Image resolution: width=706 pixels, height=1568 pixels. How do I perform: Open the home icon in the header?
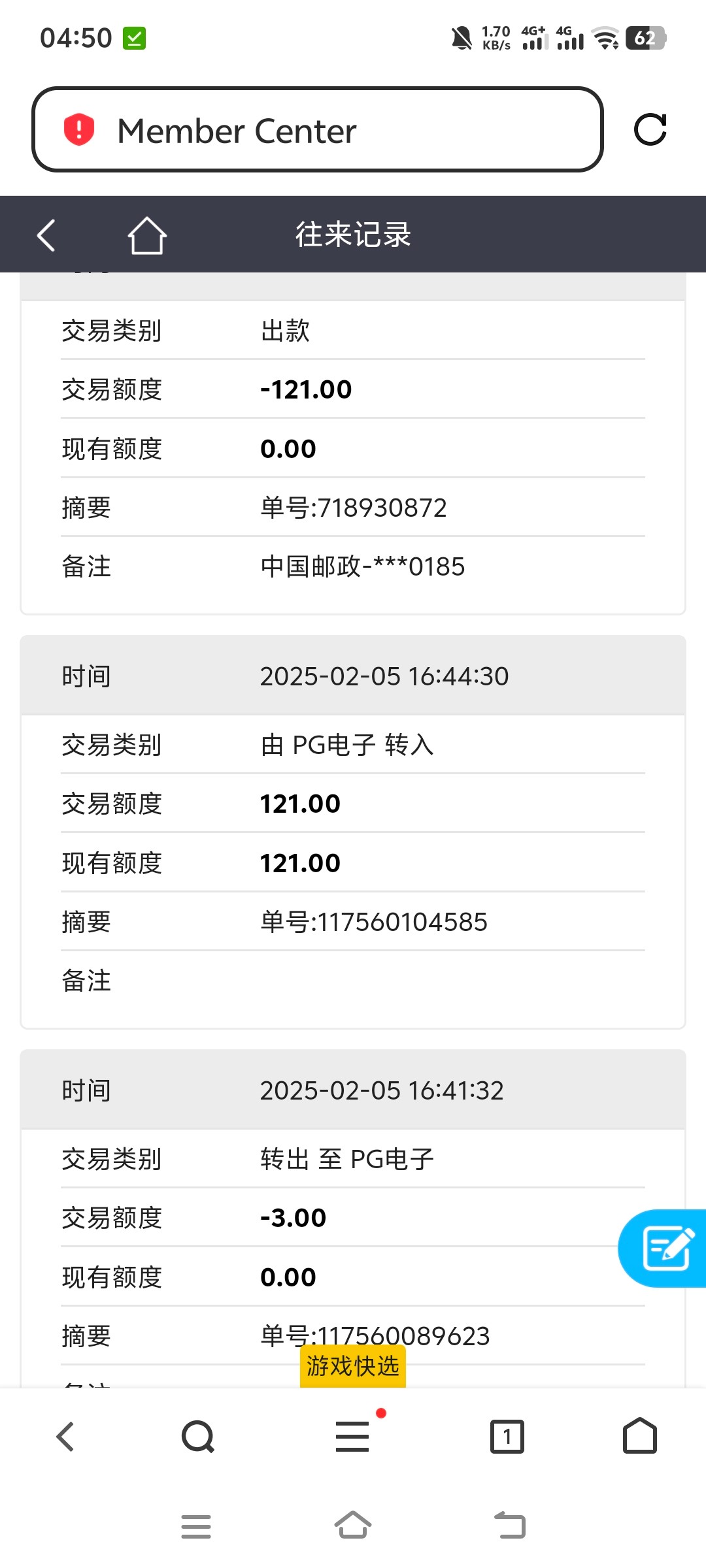point(146,235)
